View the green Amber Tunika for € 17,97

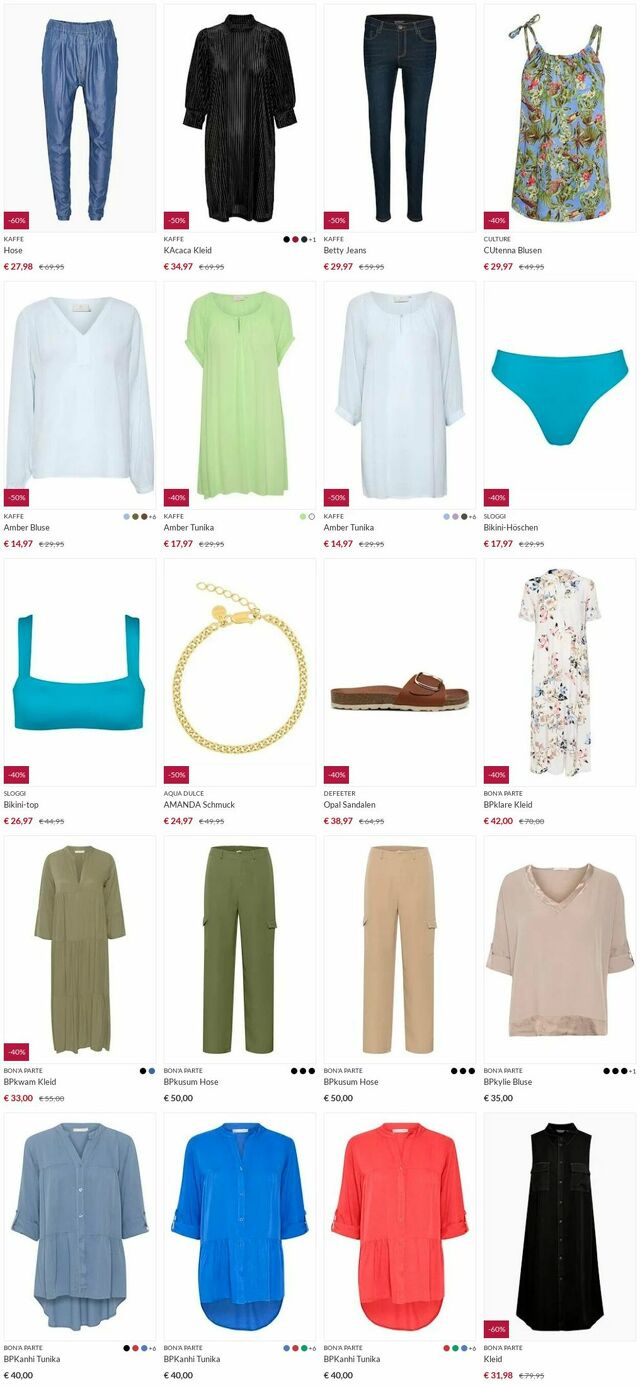click(240, 395)
